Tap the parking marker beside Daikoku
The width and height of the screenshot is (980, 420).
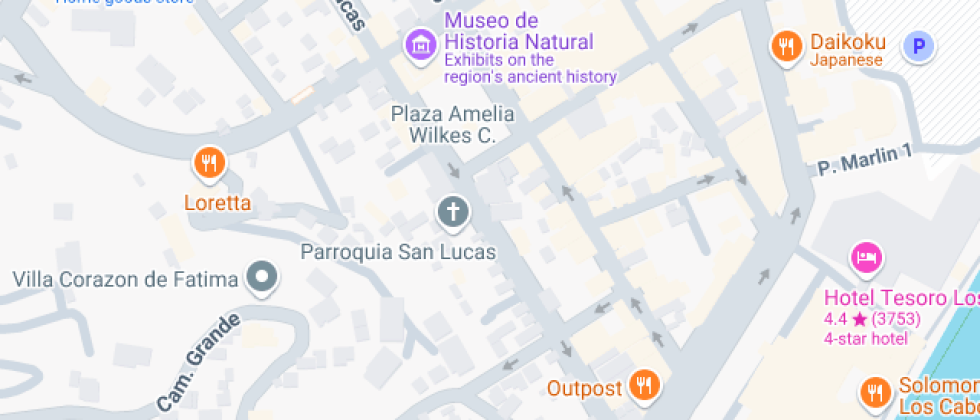pyautogui.click(x=918, y=46)
